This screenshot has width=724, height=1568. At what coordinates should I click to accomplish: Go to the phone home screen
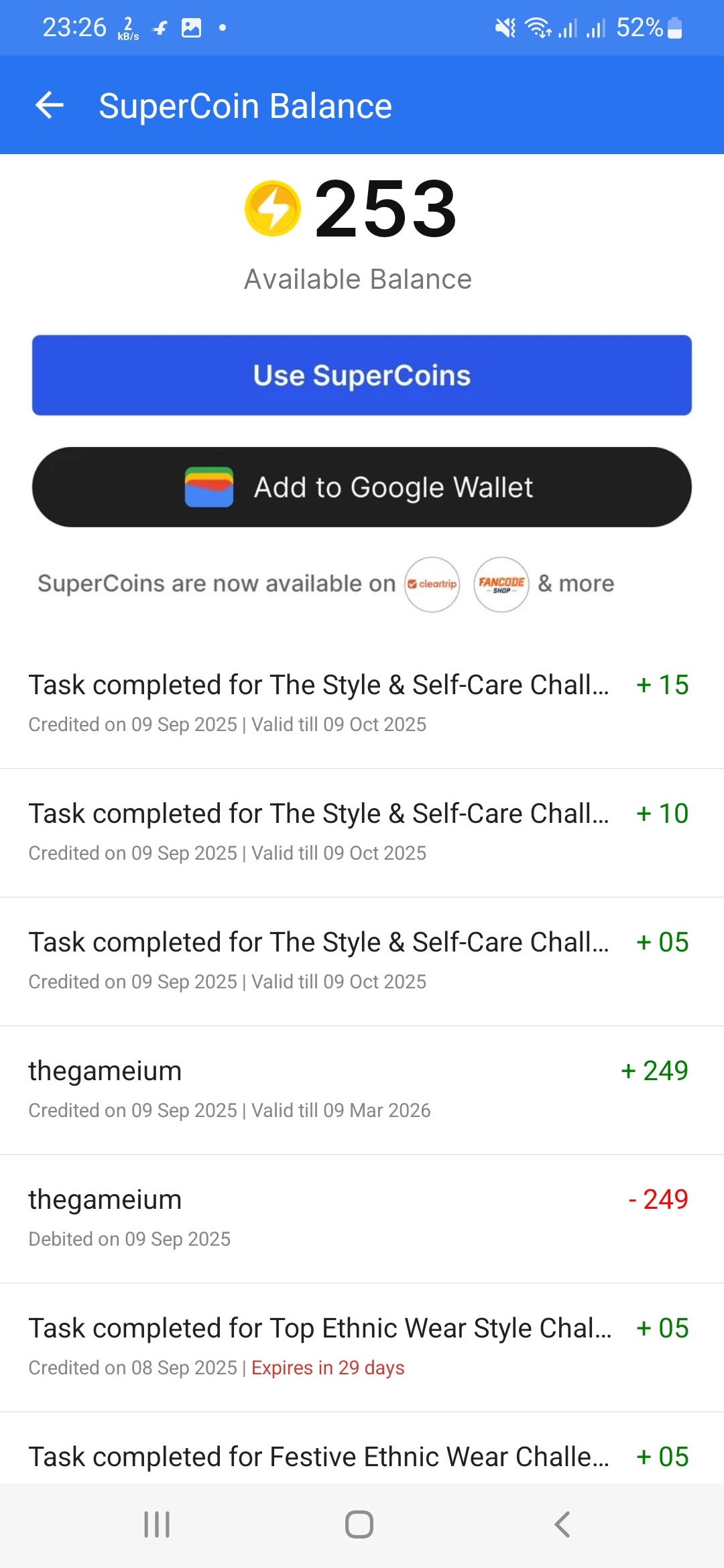tap(359, 1524)
